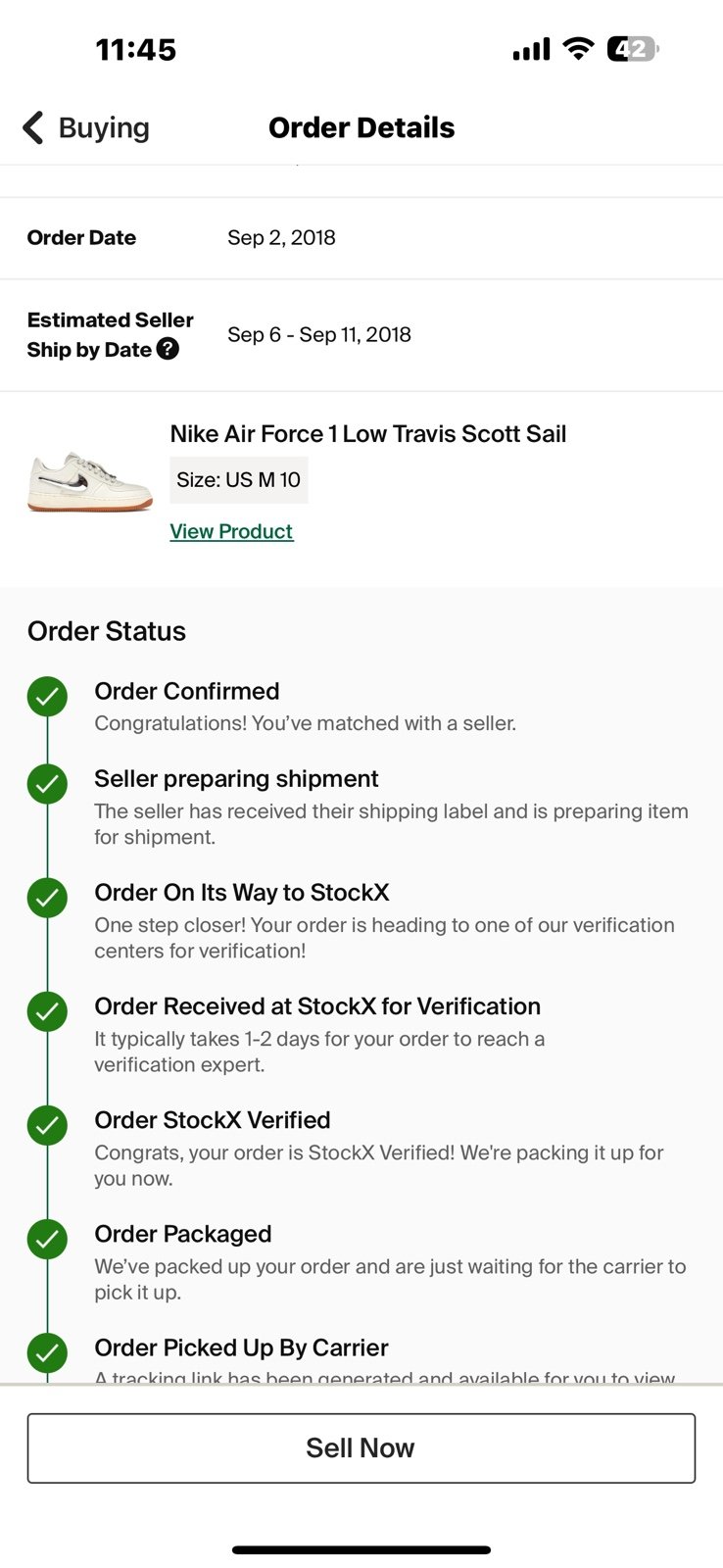This screenshot has height=1568, width=723.
Task: Go back to Buying
Action: tap(86, 127)
